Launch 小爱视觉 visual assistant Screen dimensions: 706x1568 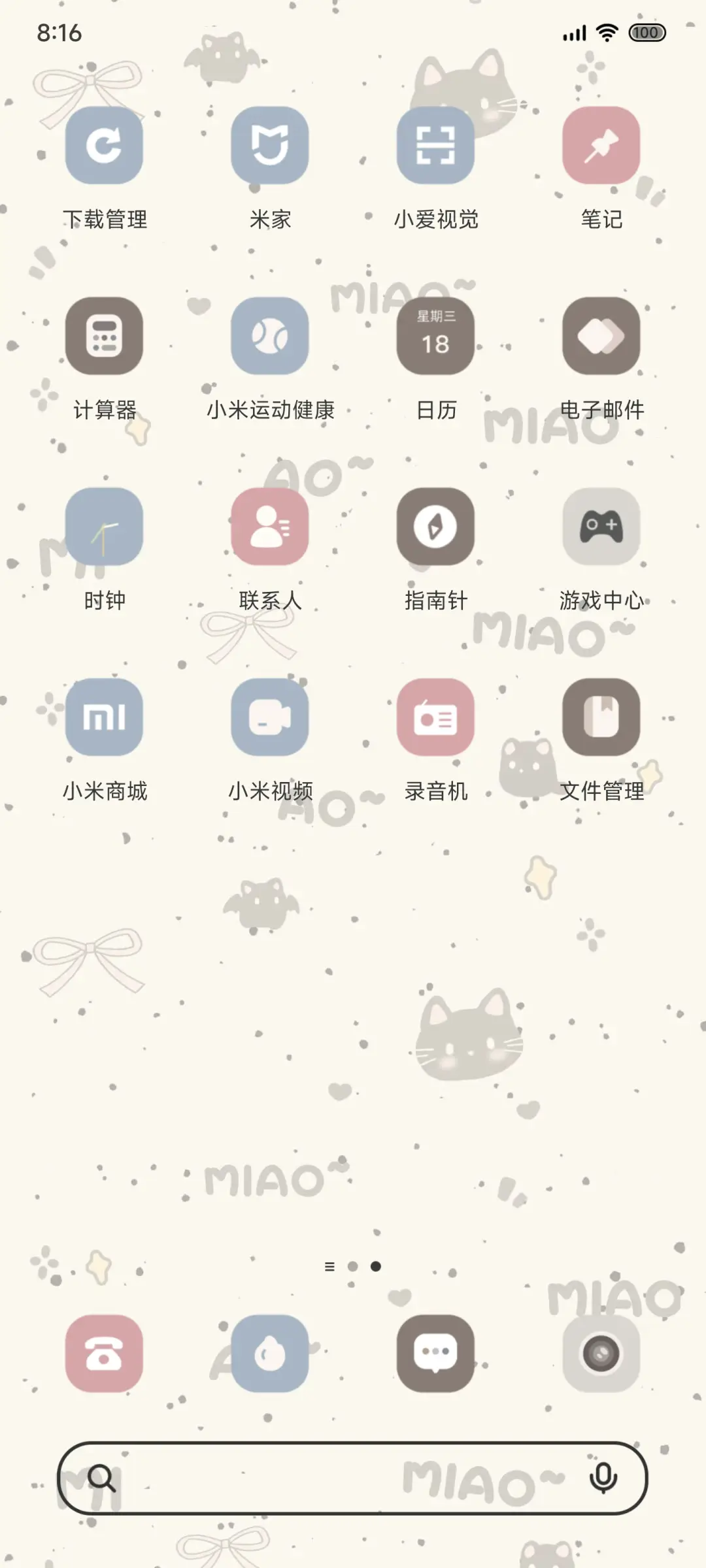coord(435,146)
